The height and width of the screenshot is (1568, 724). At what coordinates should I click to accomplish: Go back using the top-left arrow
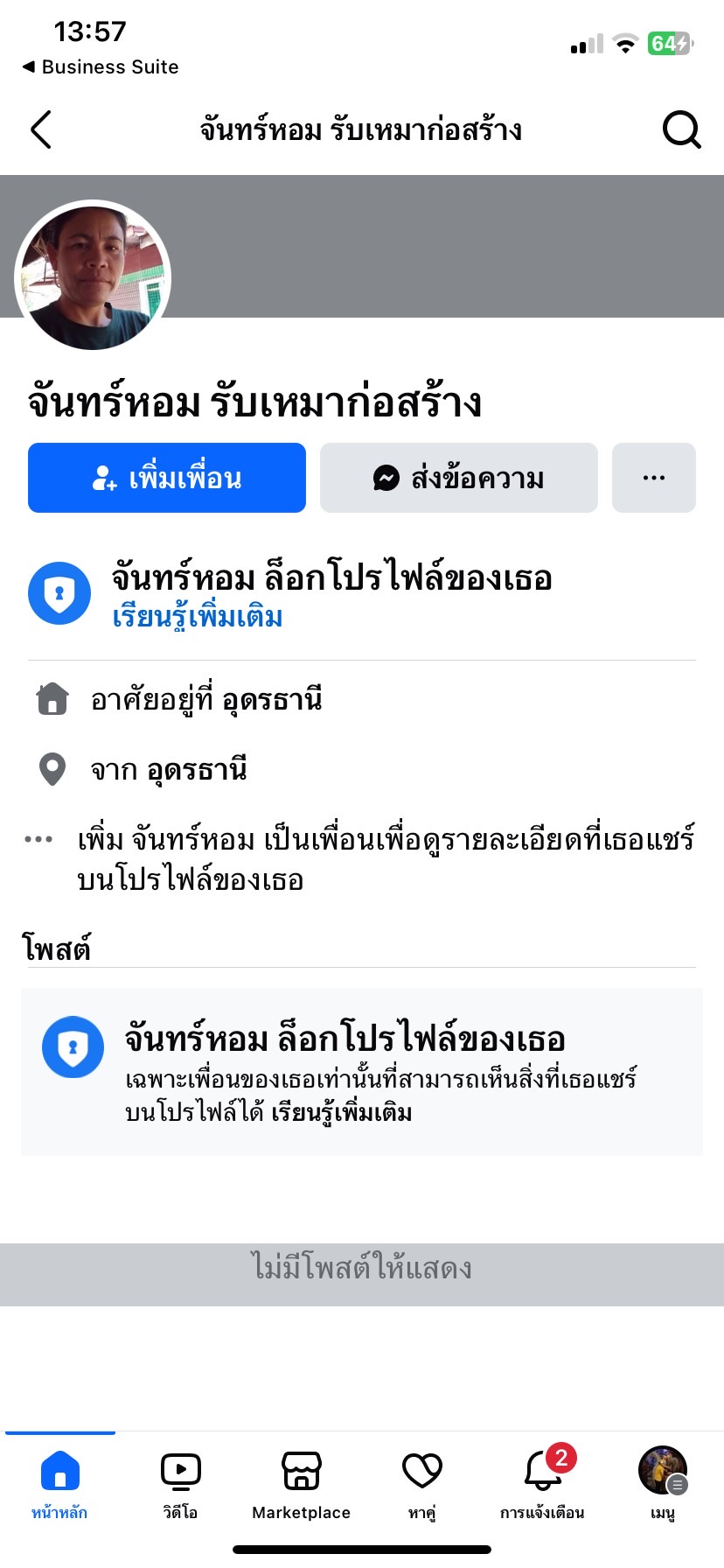41,129
